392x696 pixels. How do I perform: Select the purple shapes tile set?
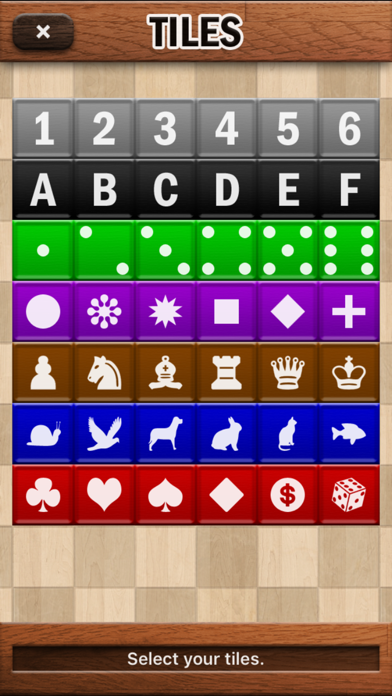tap(196, 312)
